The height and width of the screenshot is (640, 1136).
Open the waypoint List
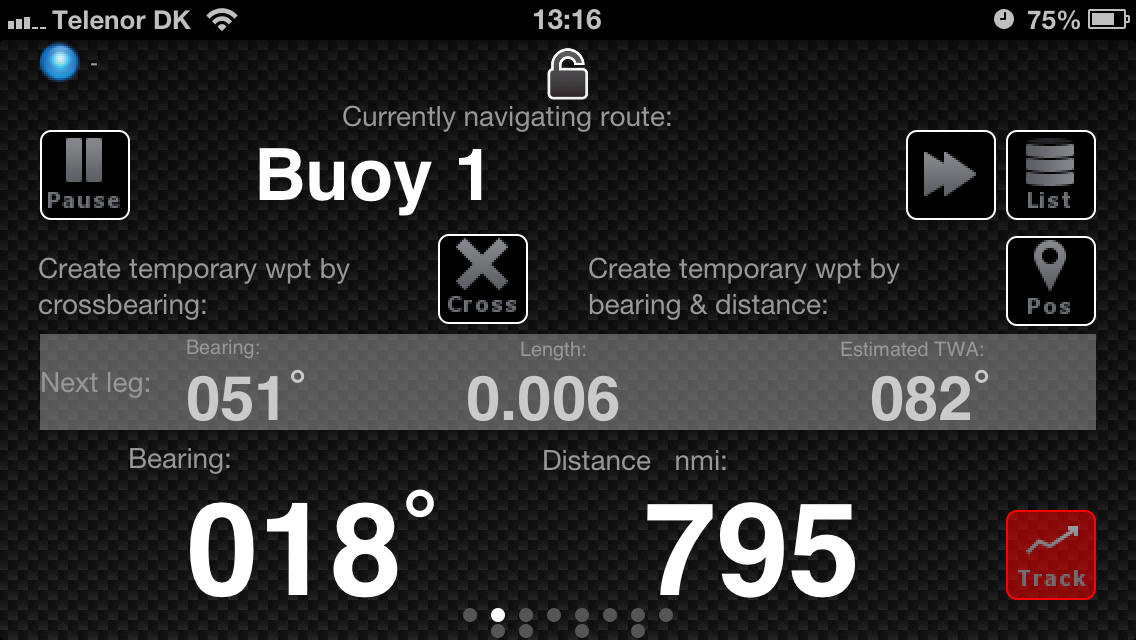point(1050,175)
